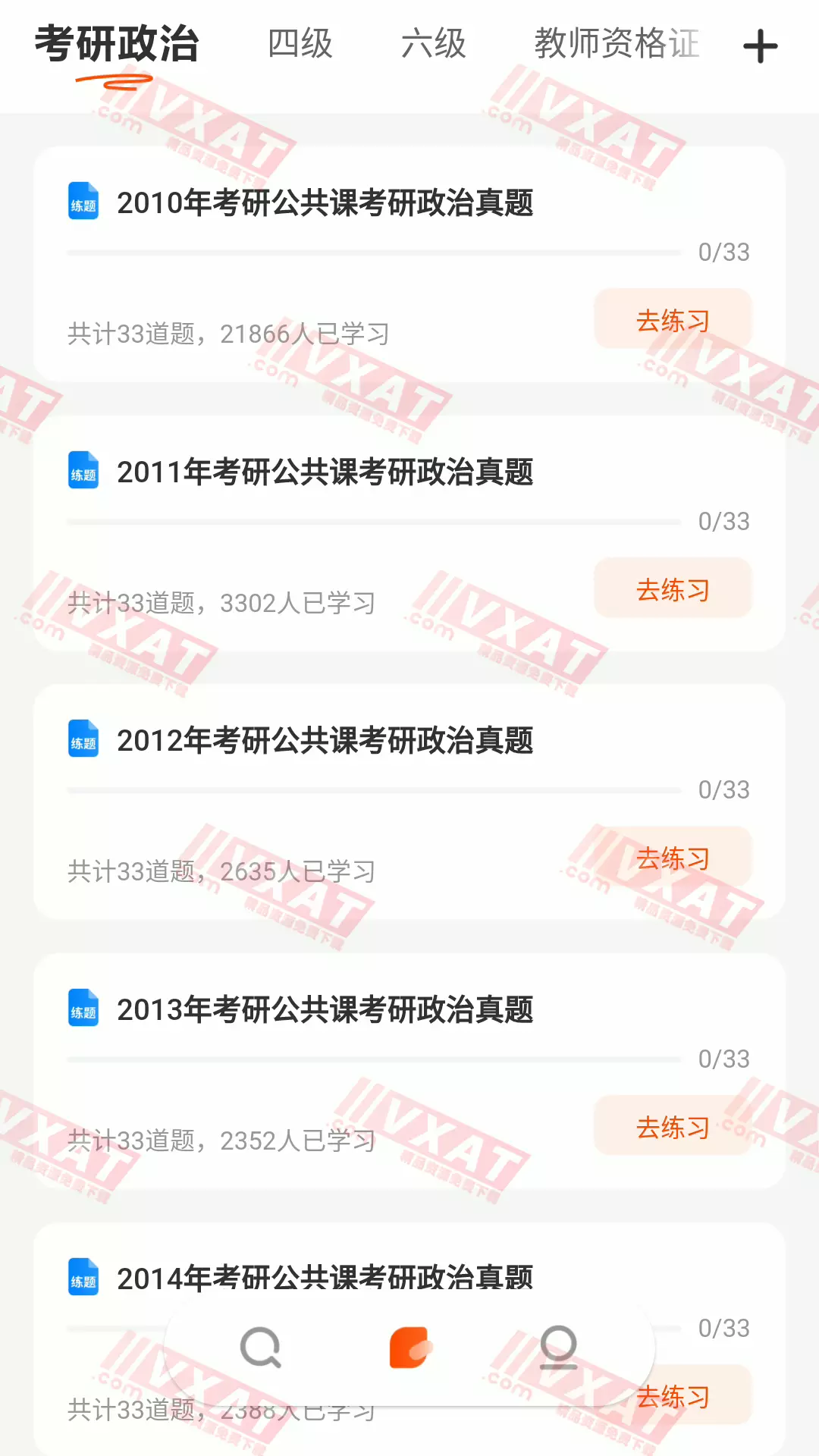The image size is (819, 1456).
Task: Begin 去练习 for the 2012 exam
Action: (x=673, y=858)
